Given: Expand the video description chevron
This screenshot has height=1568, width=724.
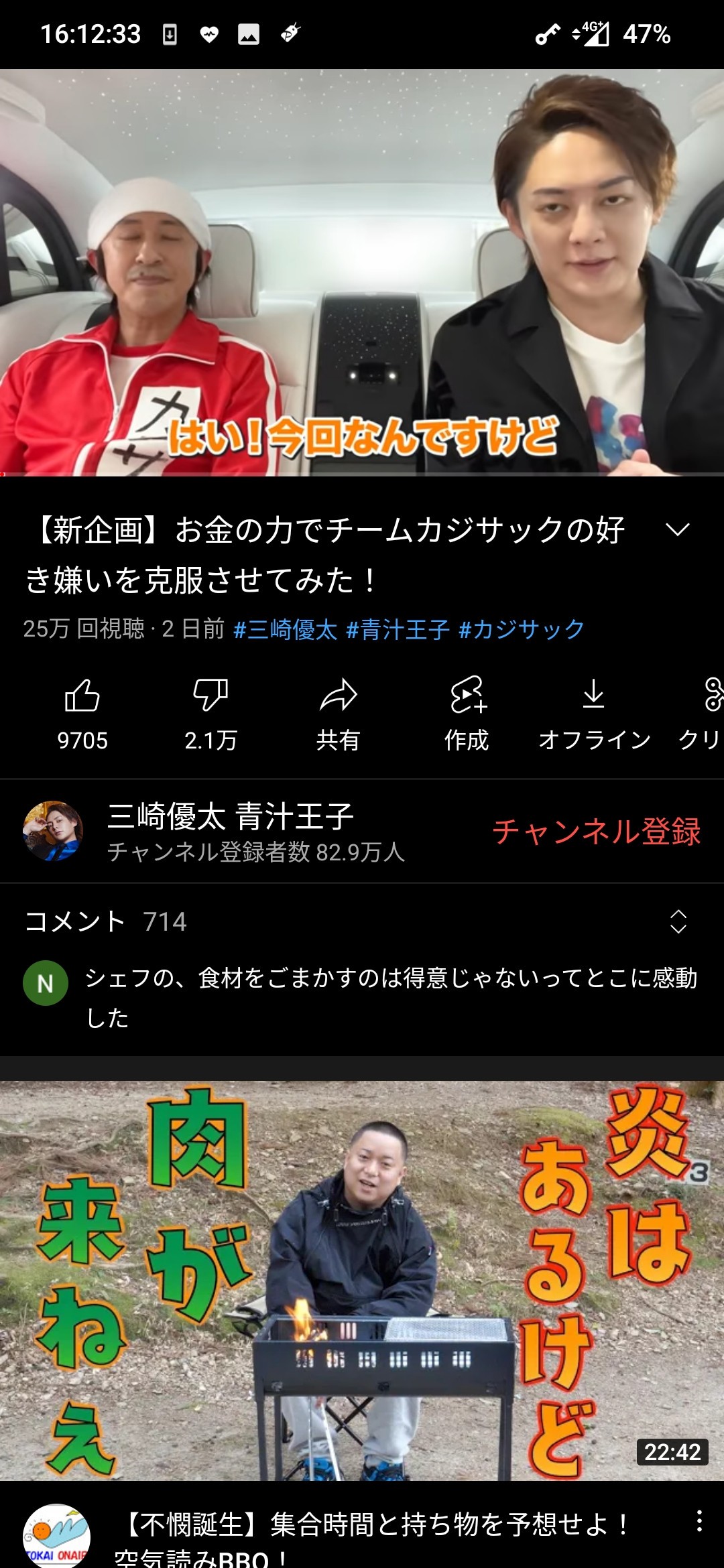Looking at the screenshot, I should 678,530.
